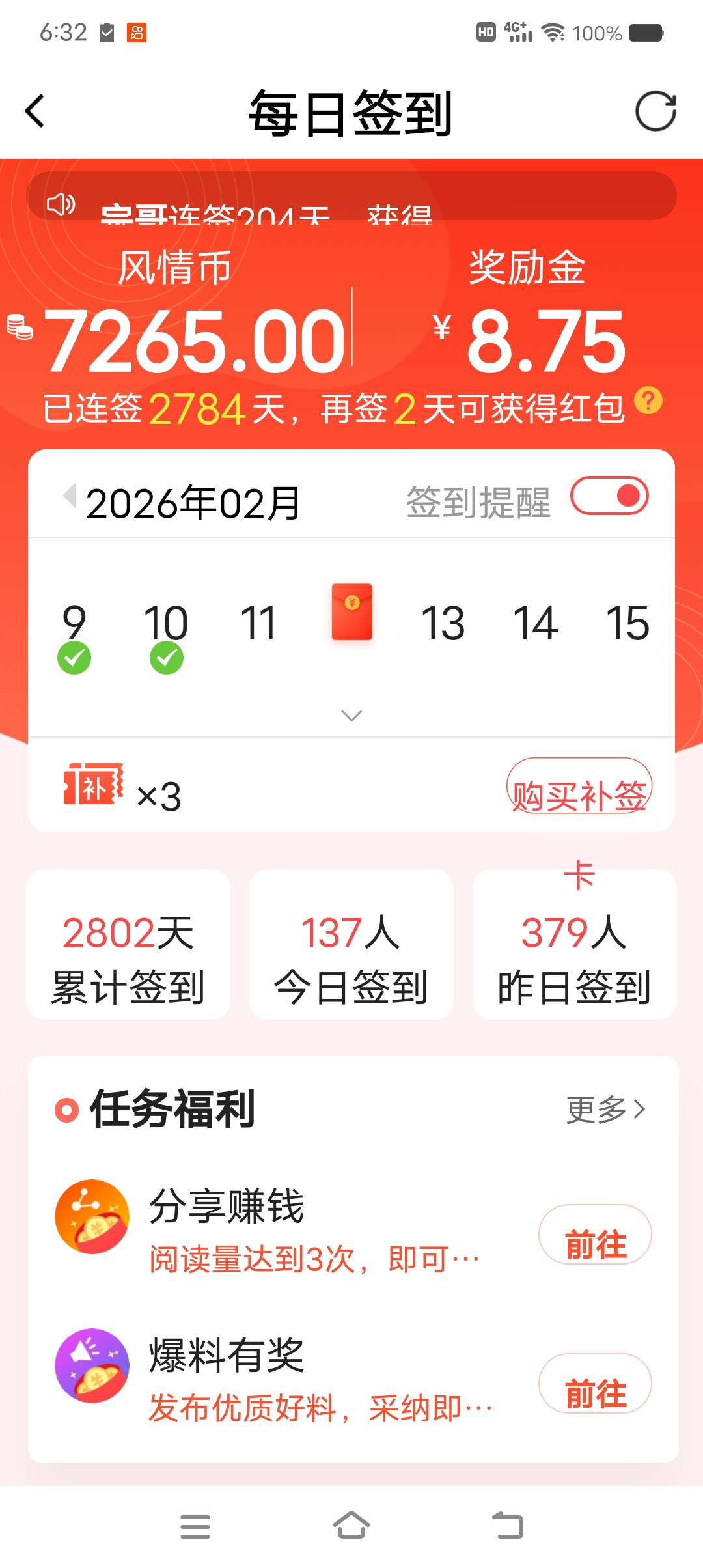
Task: Select day 11 in the calendar
Action: [258, 623]
